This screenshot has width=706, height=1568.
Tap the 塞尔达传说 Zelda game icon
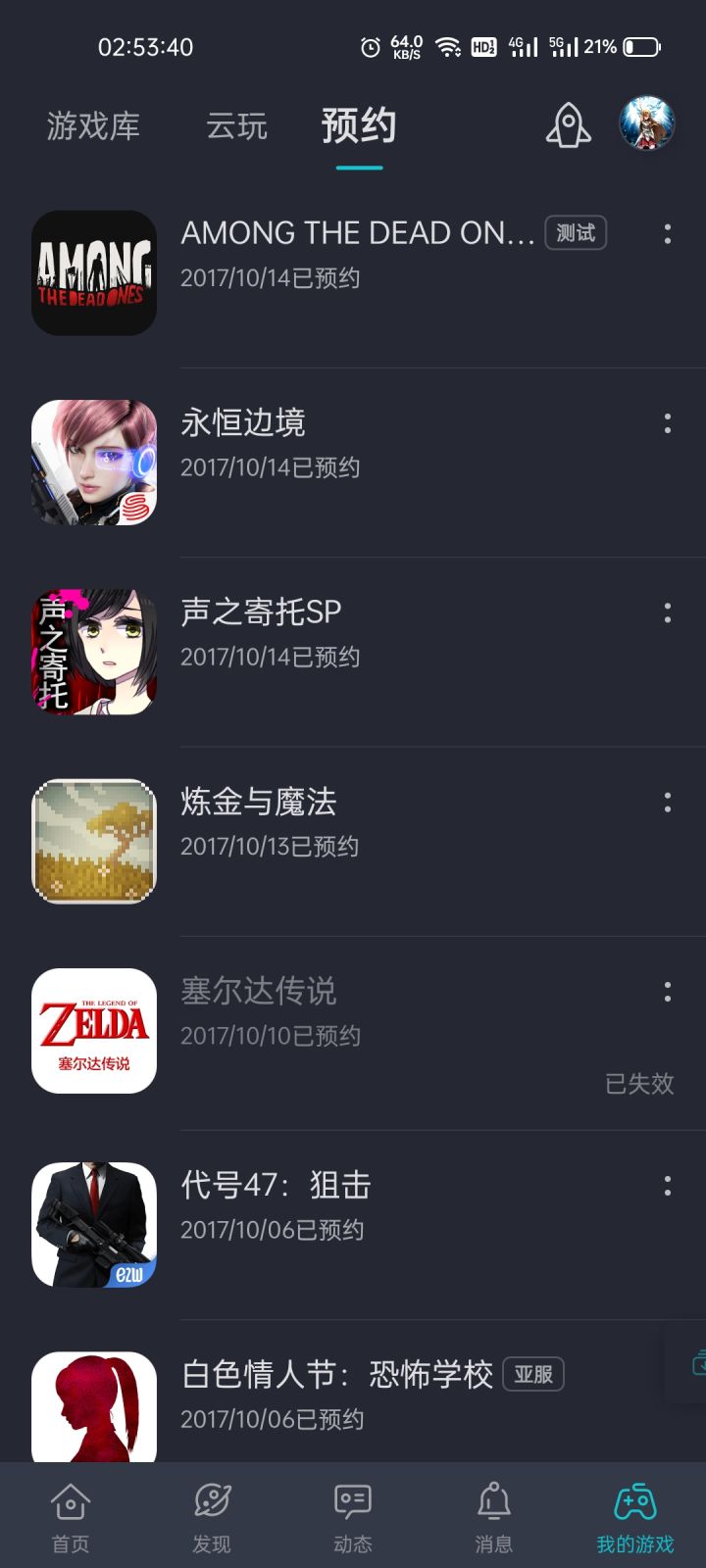[93, 1029]
